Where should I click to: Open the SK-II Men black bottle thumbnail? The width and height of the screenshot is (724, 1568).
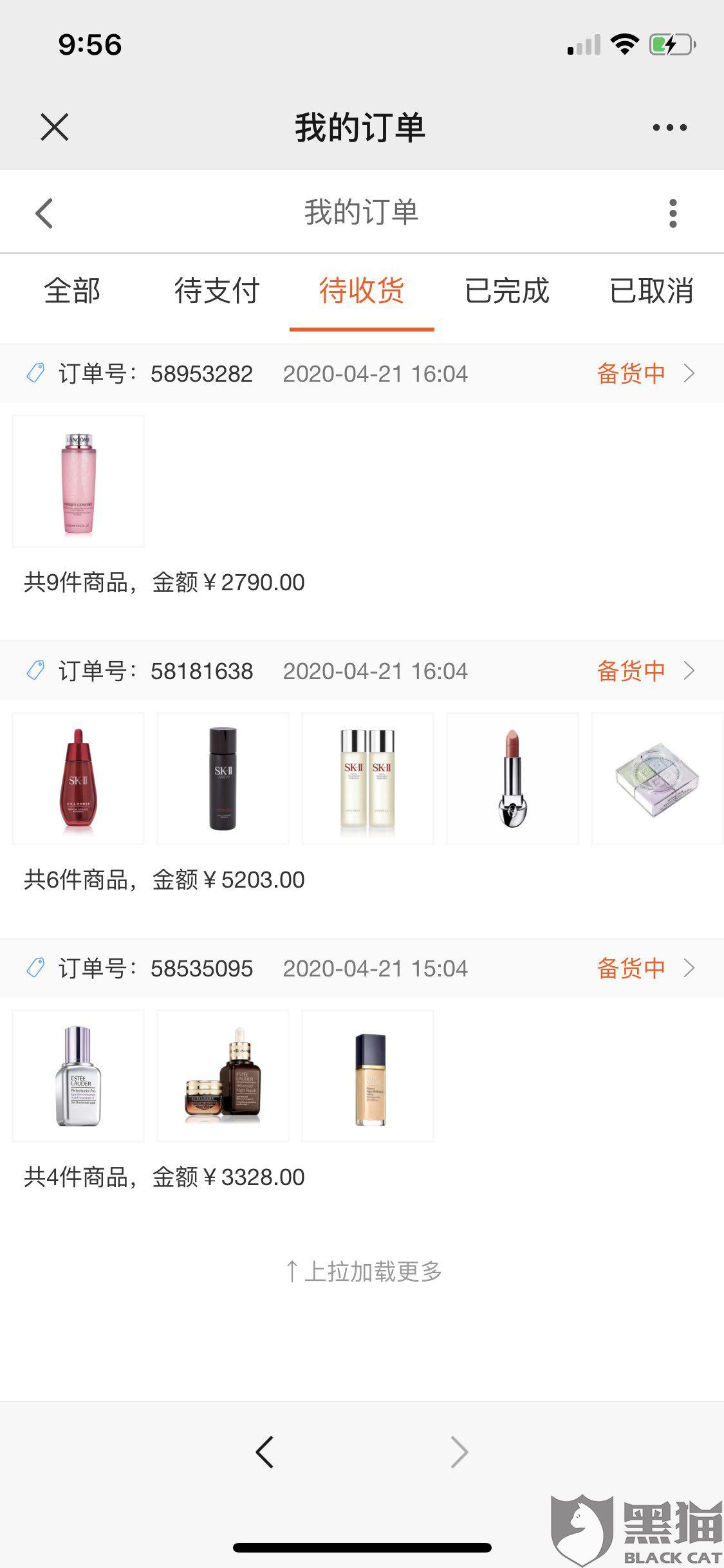point(223,779)
